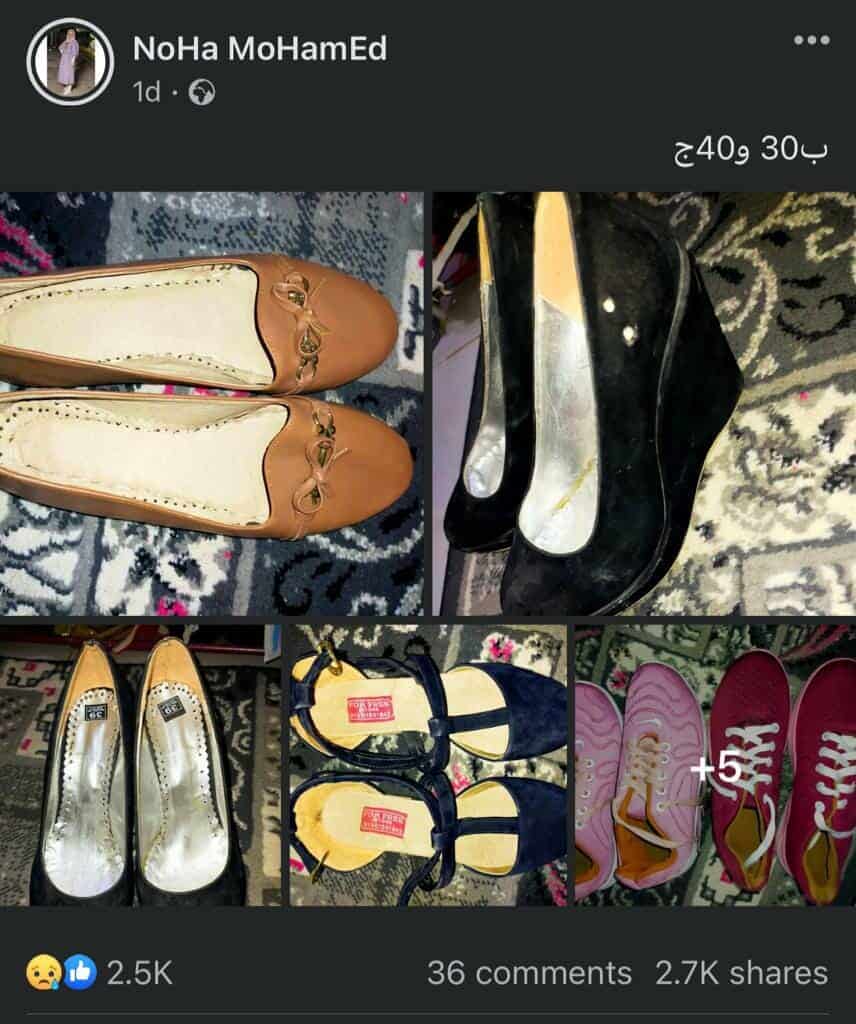This screenshot has width=856, height=1024.
Task: View the brown flat shoes photo
Action: [211, 403]
